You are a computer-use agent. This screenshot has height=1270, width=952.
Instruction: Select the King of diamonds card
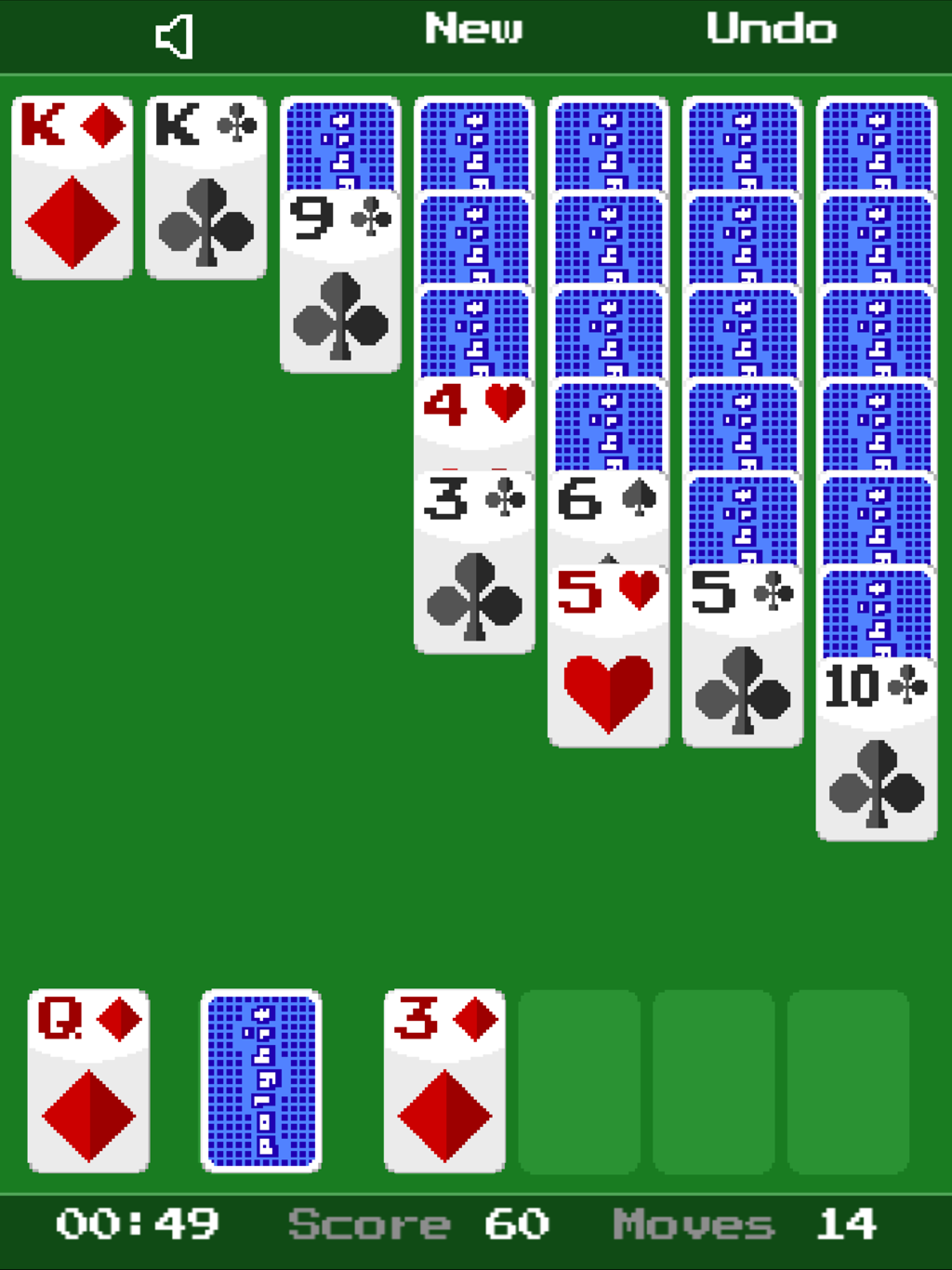pos(73,187)
